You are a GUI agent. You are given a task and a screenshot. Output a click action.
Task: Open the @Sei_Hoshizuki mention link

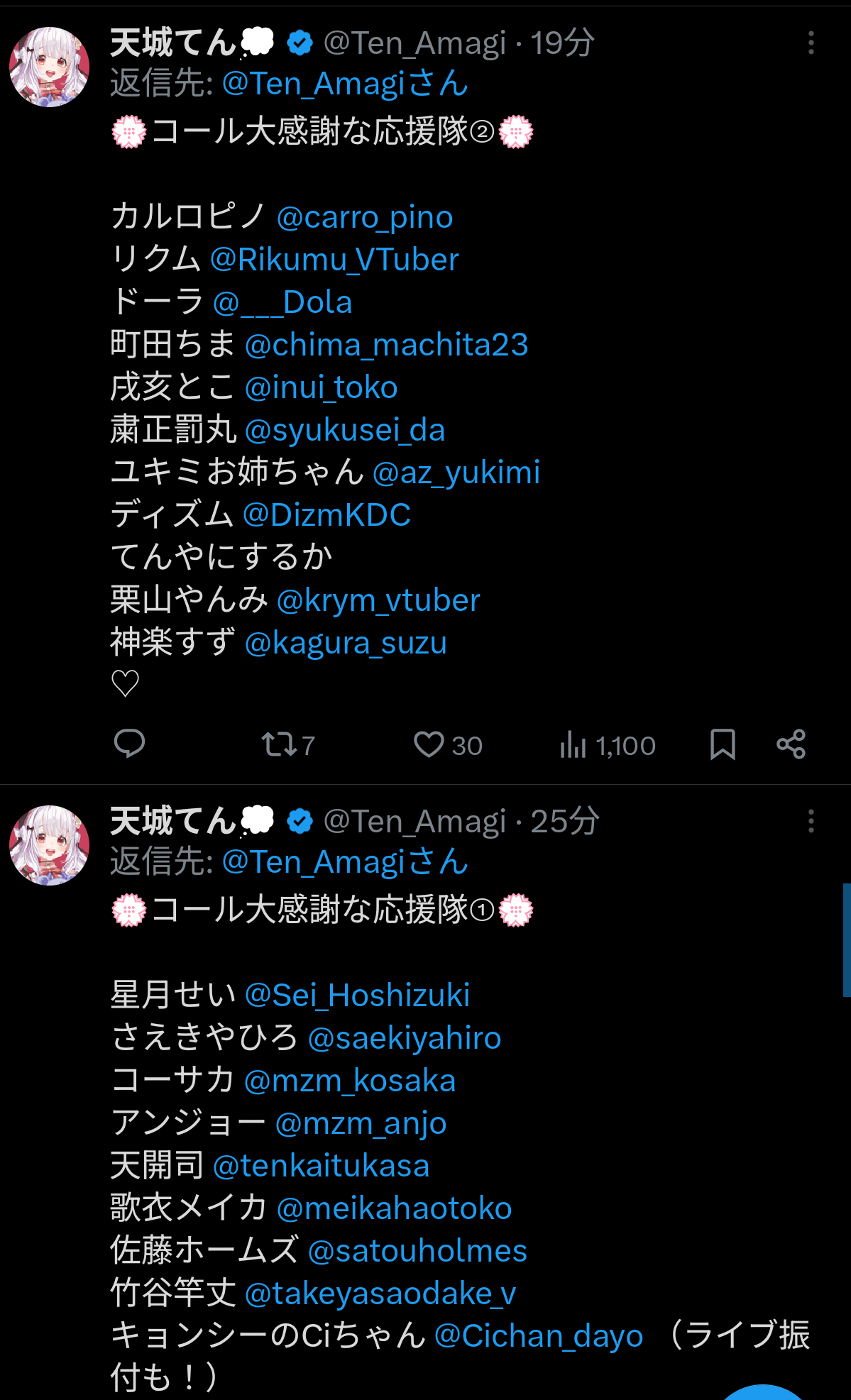(357, 996)
